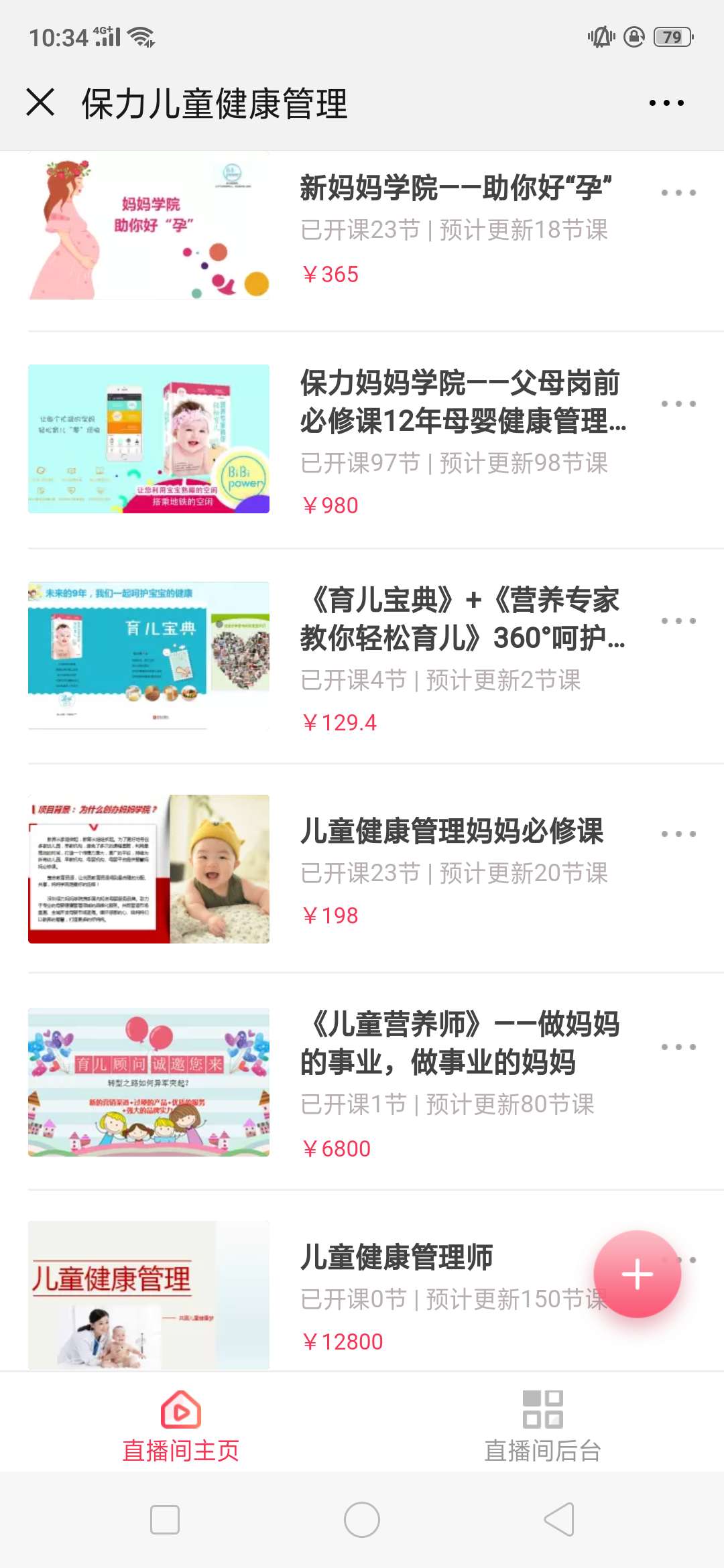
Task: Open more options for 《儿童营养师》 course
Action: (678, 1047)
